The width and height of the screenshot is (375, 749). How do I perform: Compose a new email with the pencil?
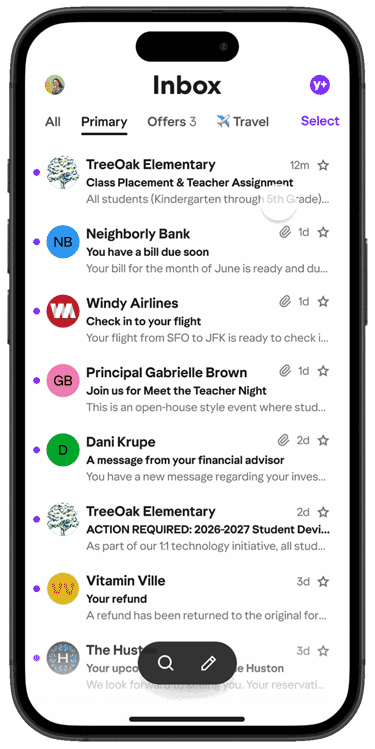click(x=208, y=663)
